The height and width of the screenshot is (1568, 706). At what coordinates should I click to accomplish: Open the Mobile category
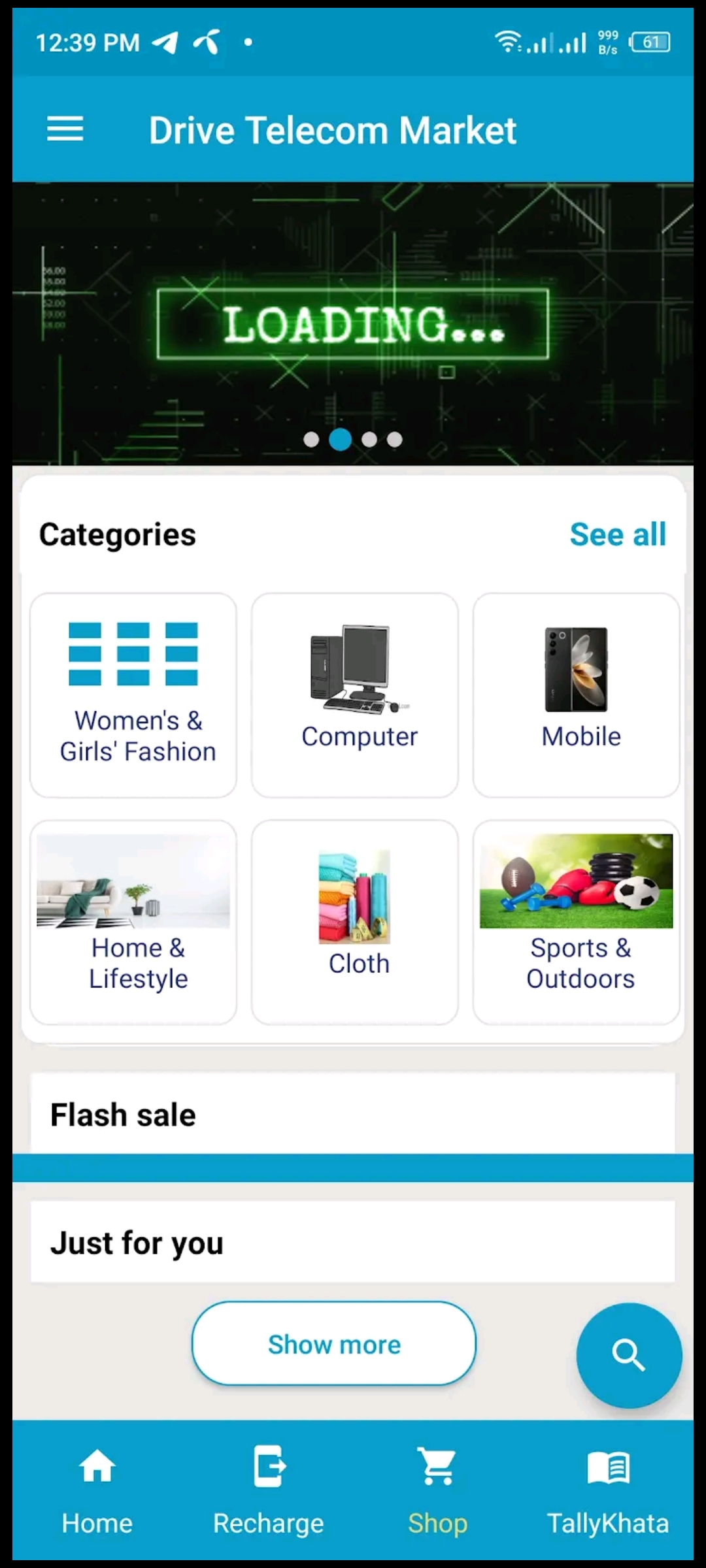(577, 694)
